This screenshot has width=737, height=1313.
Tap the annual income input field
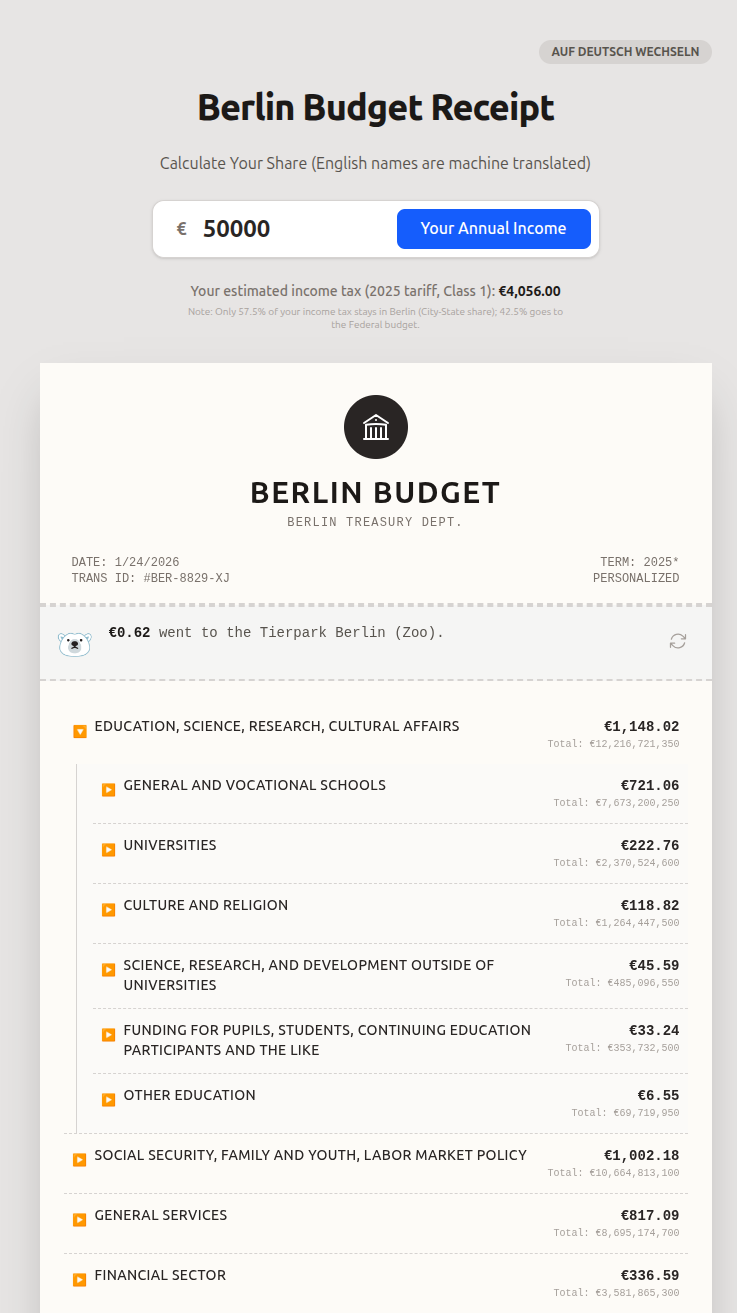pyautogui.click(x=290, y=229)
